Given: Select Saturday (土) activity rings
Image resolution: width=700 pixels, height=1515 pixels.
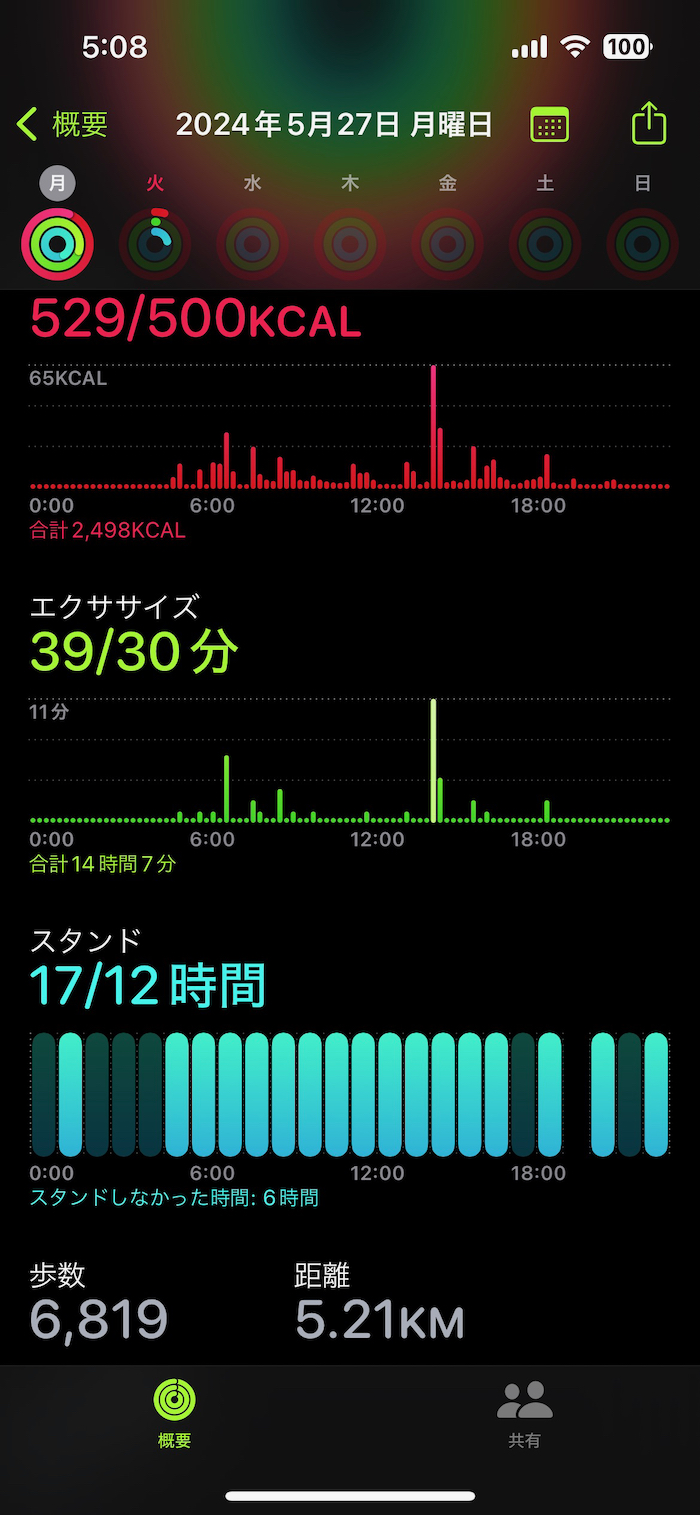Looking at the screenshot, I should tap(545, 242).
